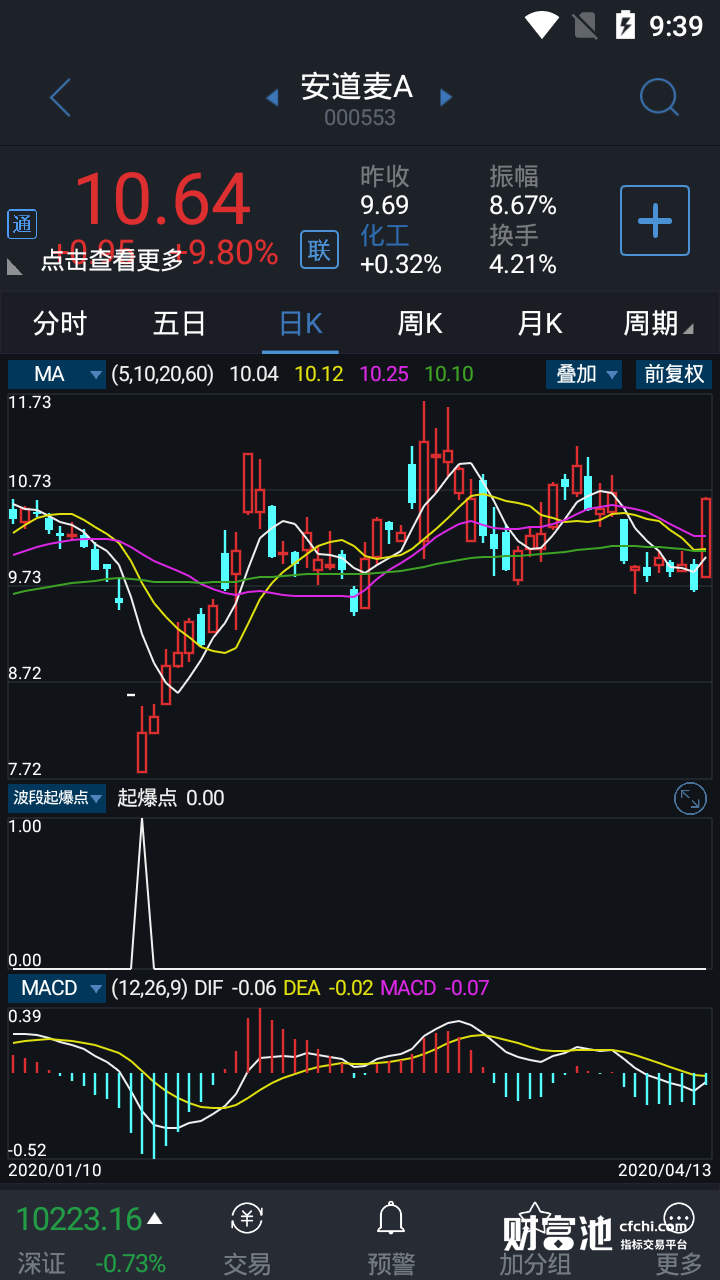Add stock to watchlist with plus button
The width and height of the screenshot is (720, 1280).
click(x=655, y=220)
